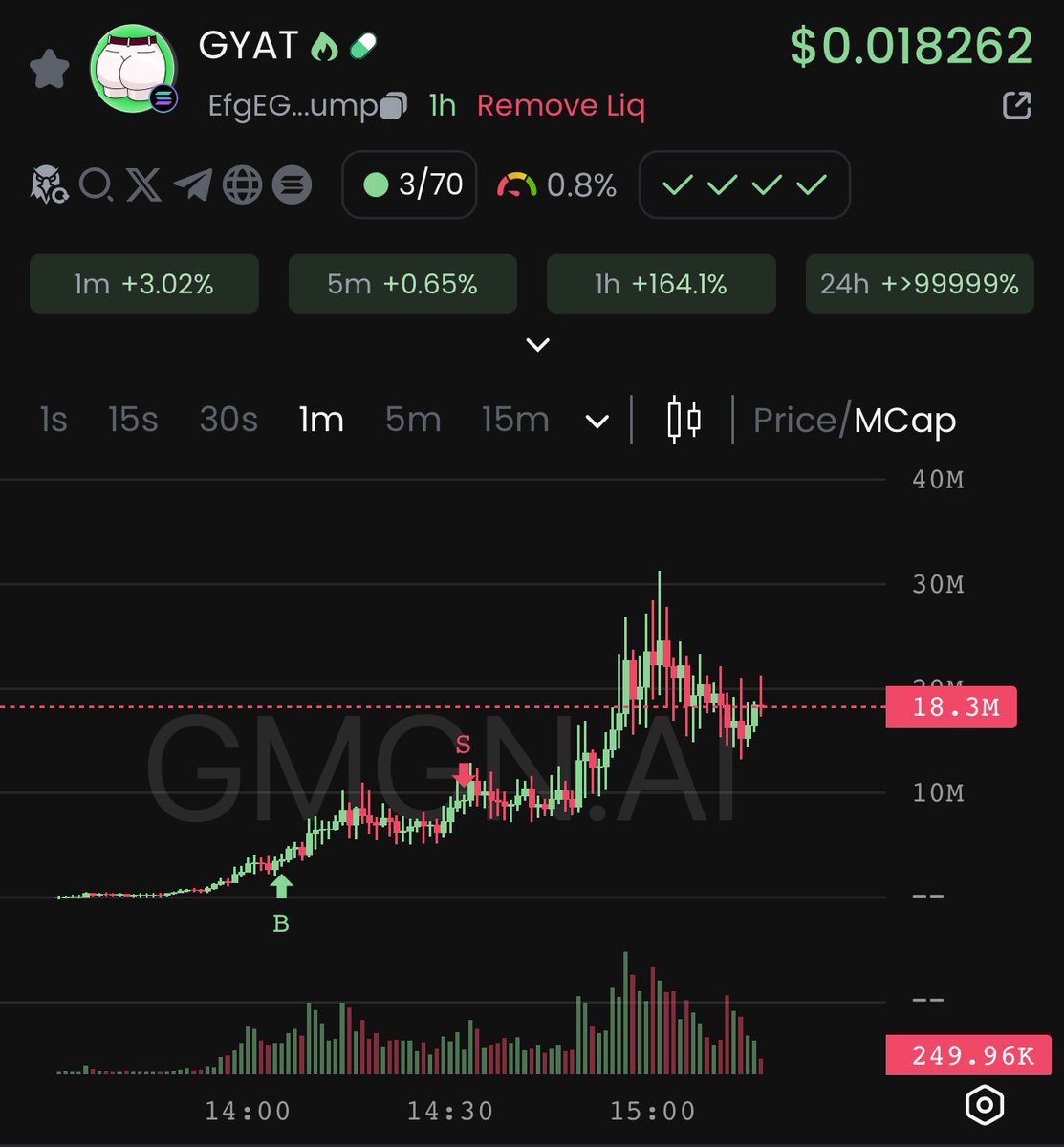This screenshot has width=1064, height=1147.
Task: Tap the 3/70 holders badge
Action: 410,184
